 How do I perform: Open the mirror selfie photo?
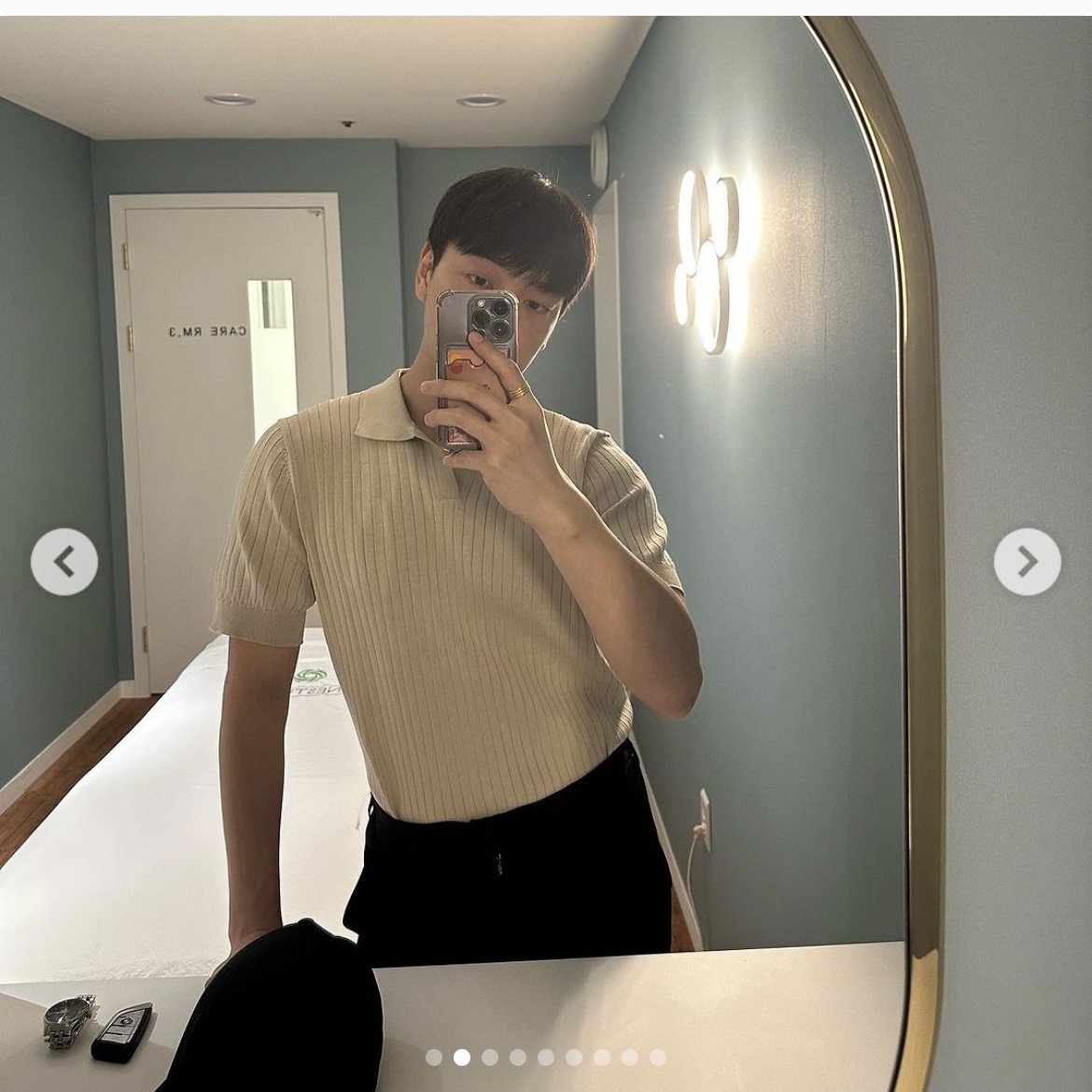pos(546,523)
